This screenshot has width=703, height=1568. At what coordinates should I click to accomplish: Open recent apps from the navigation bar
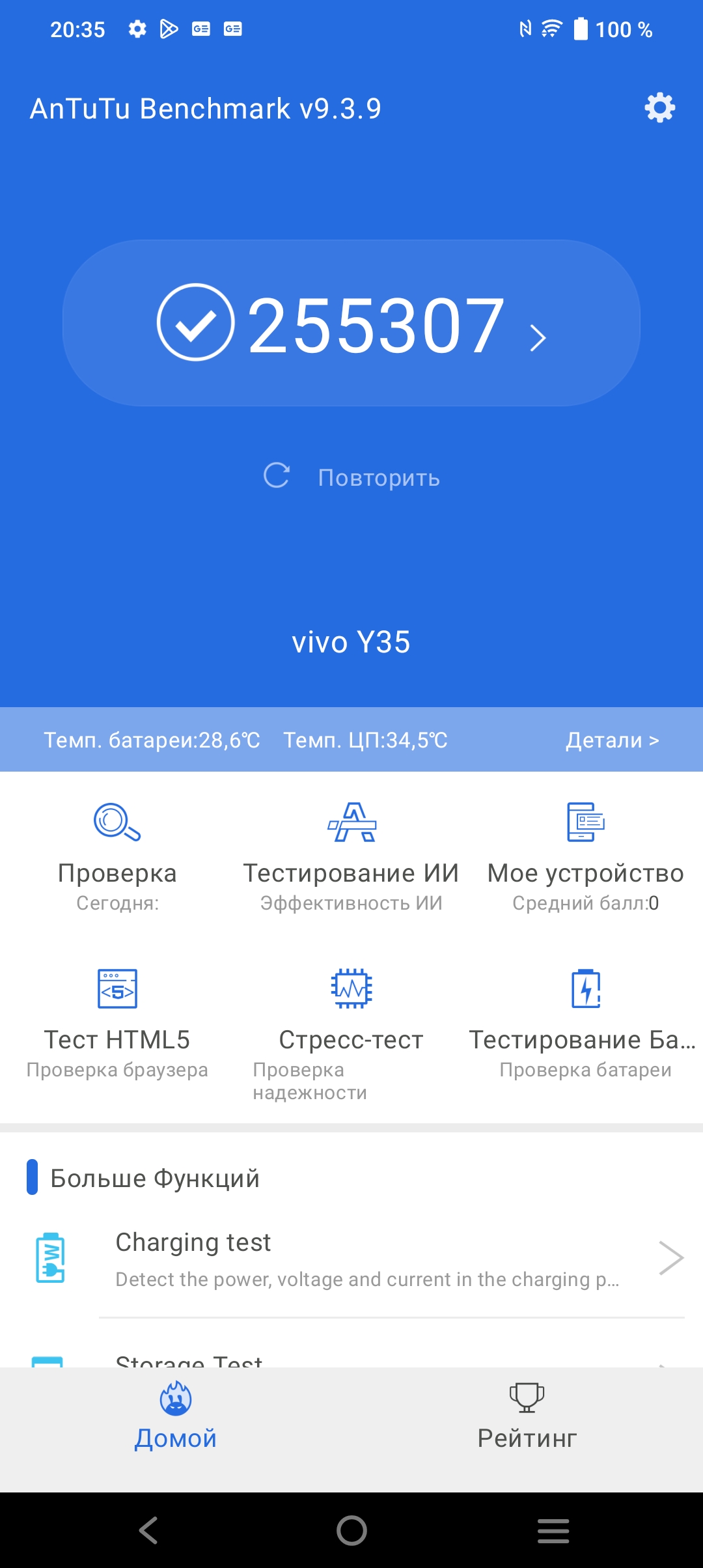click(x=553, y=1530)
